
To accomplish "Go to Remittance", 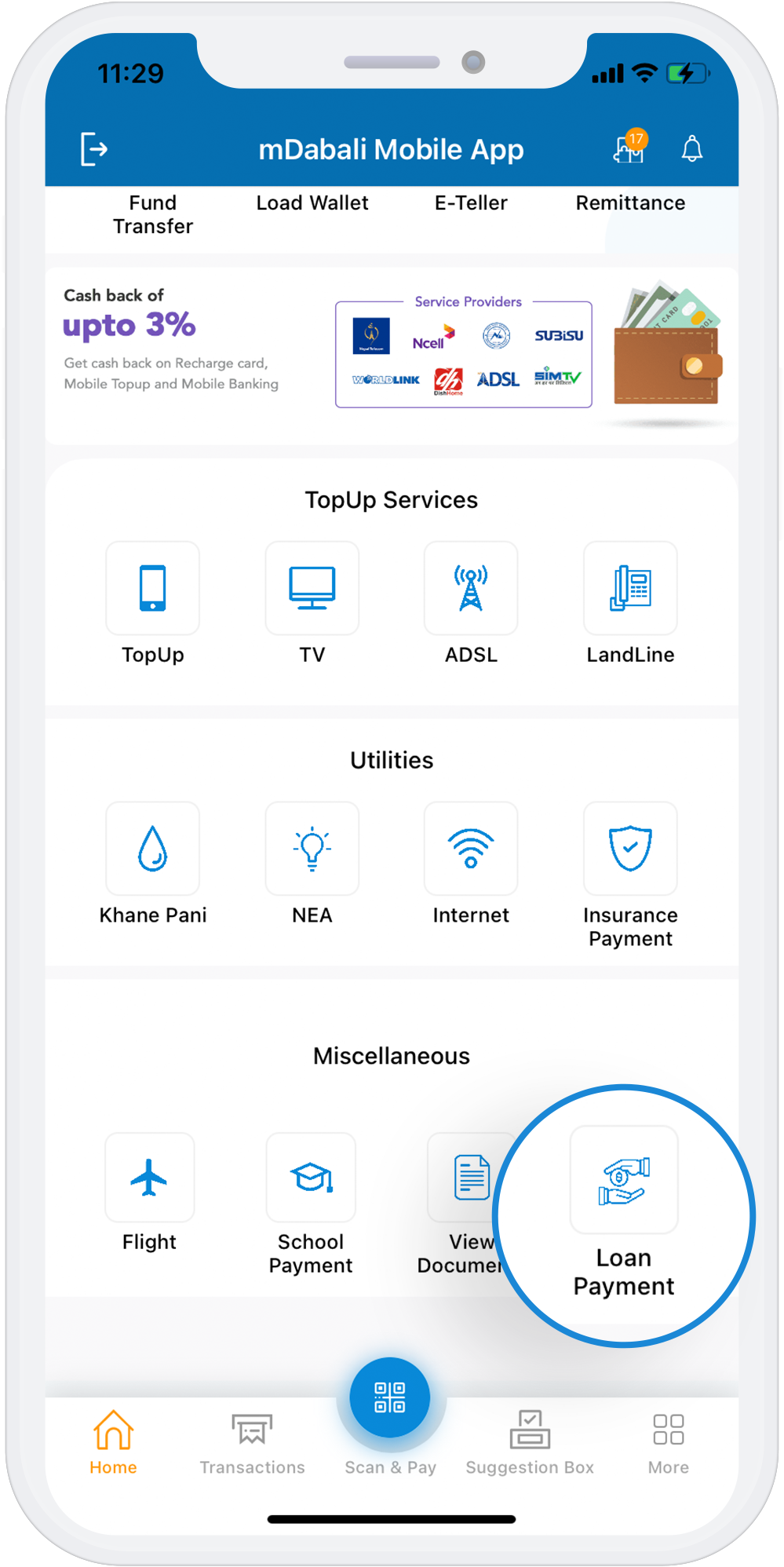I will (x=630, y=203).
